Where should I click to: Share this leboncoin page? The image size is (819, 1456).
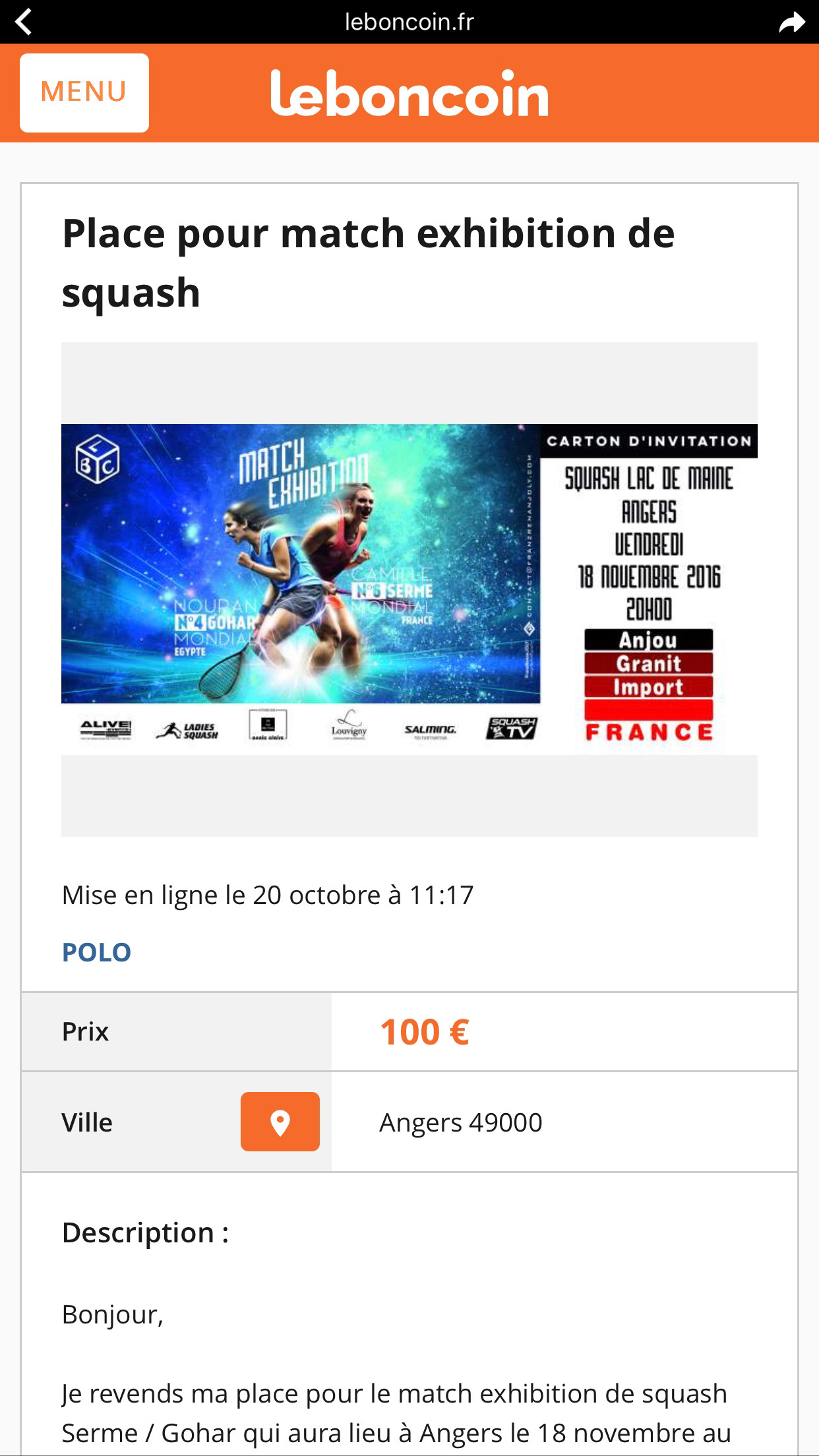[x=791, y=22]
